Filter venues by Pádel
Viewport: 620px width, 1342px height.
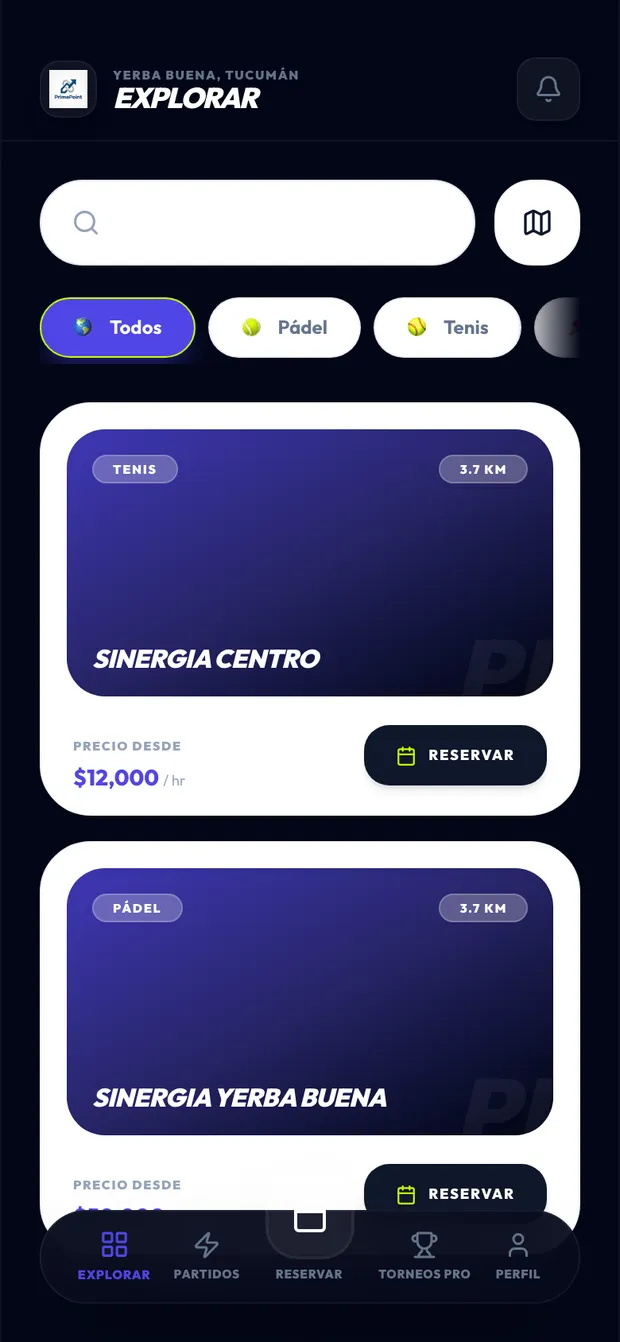tap(284, 327)
